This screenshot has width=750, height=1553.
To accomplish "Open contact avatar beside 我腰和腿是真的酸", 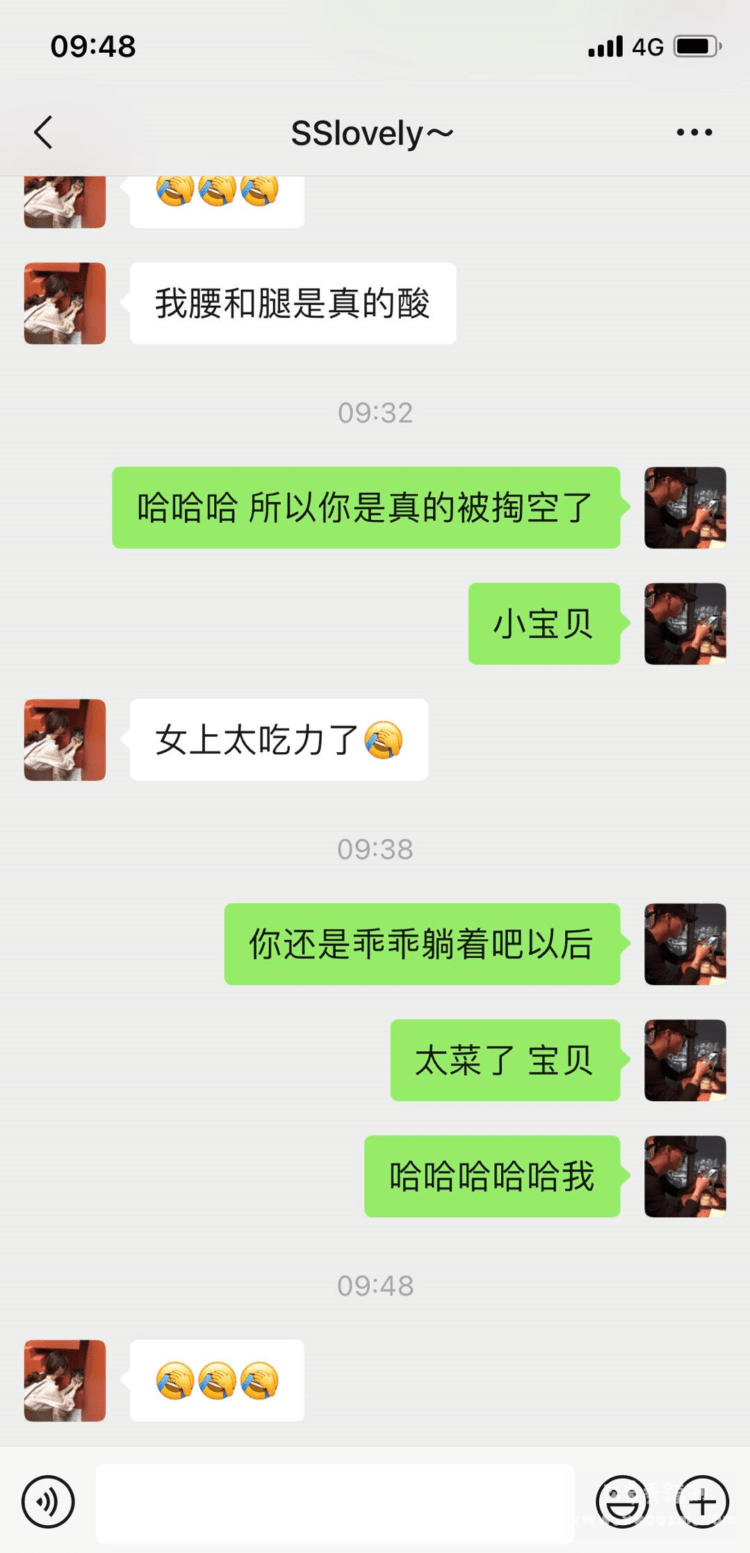I will pos(65,304).
